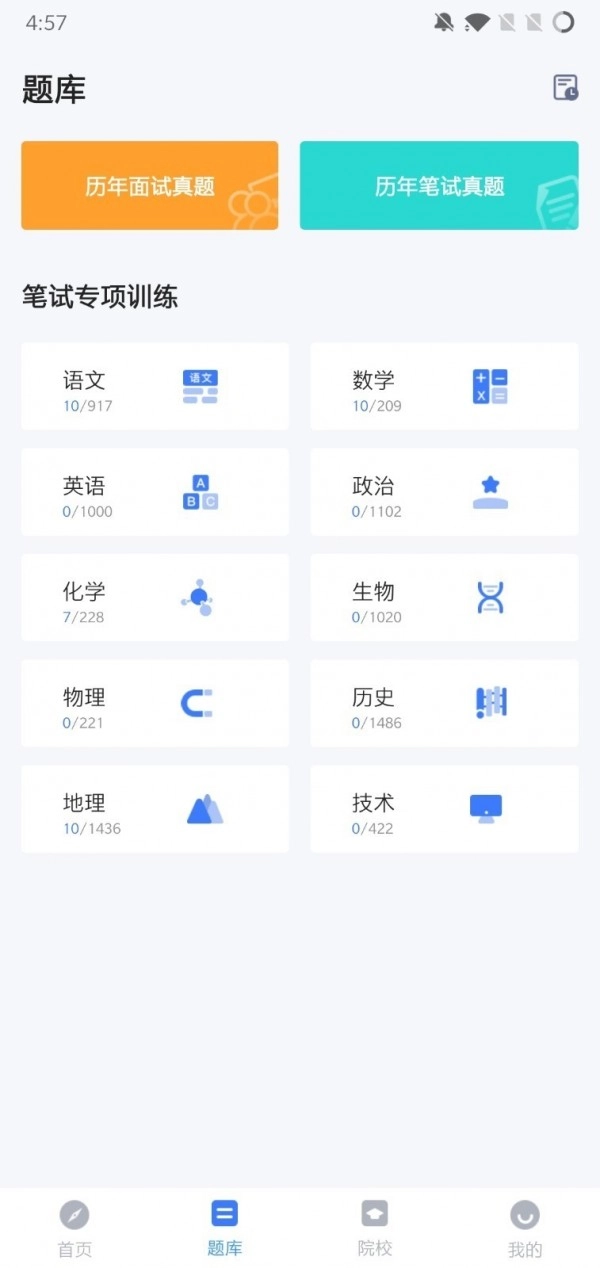Switch to the 首页 tab
This screenshot has width=600, height=1268.
tap(74, 1228)
